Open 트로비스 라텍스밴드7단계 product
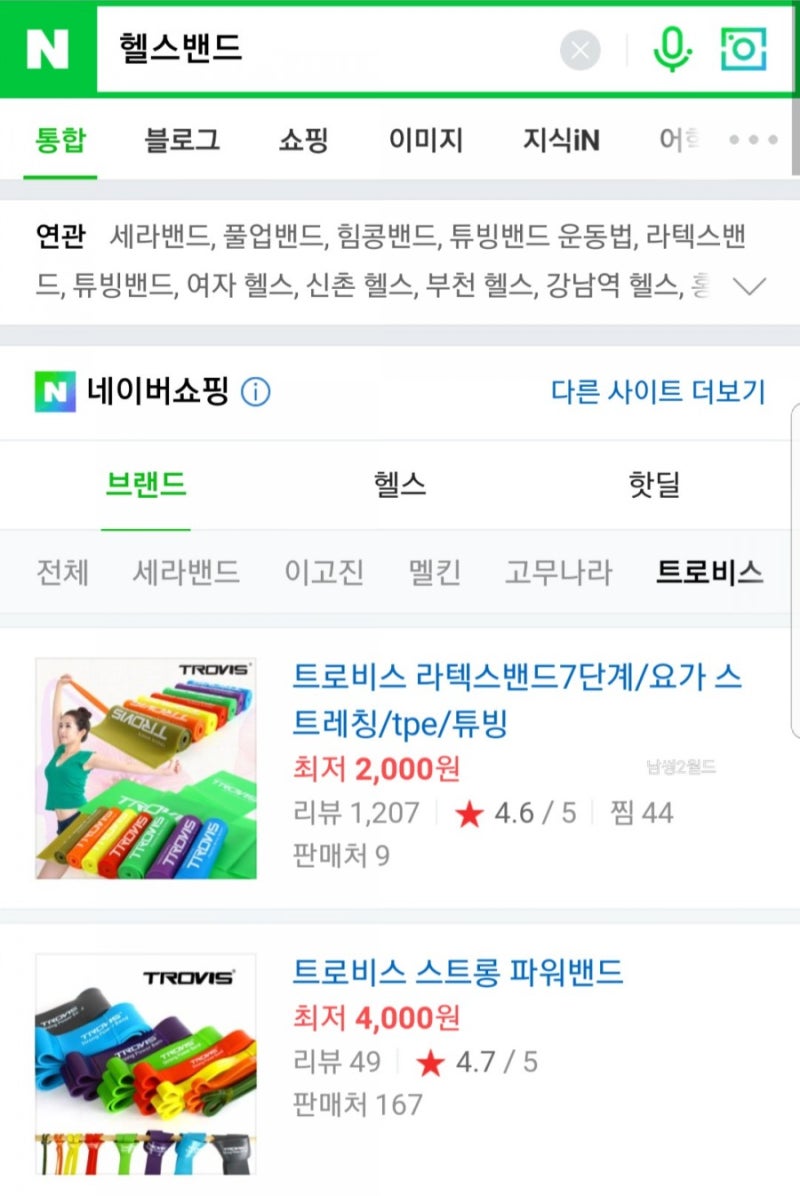This screenshot has width=800, height=1196. pos(516,699)
